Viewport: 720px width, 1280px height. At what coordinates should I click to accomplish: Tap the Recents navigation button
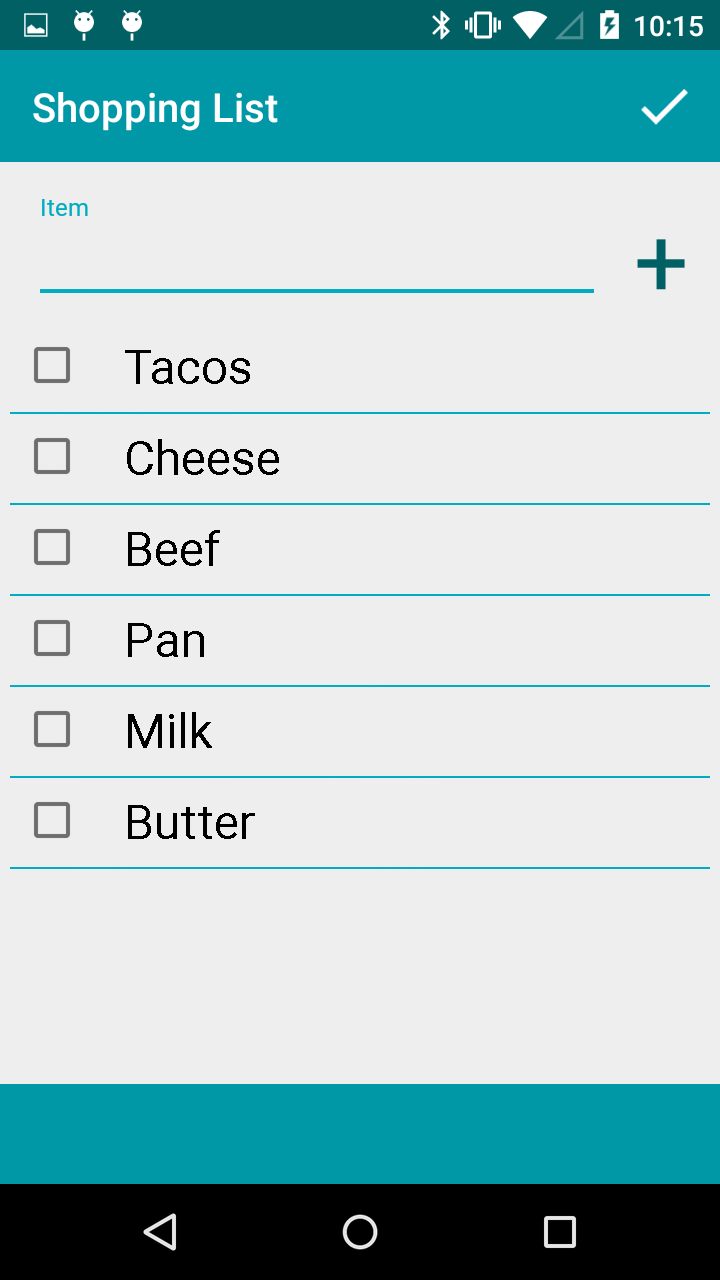point(559,1231)
